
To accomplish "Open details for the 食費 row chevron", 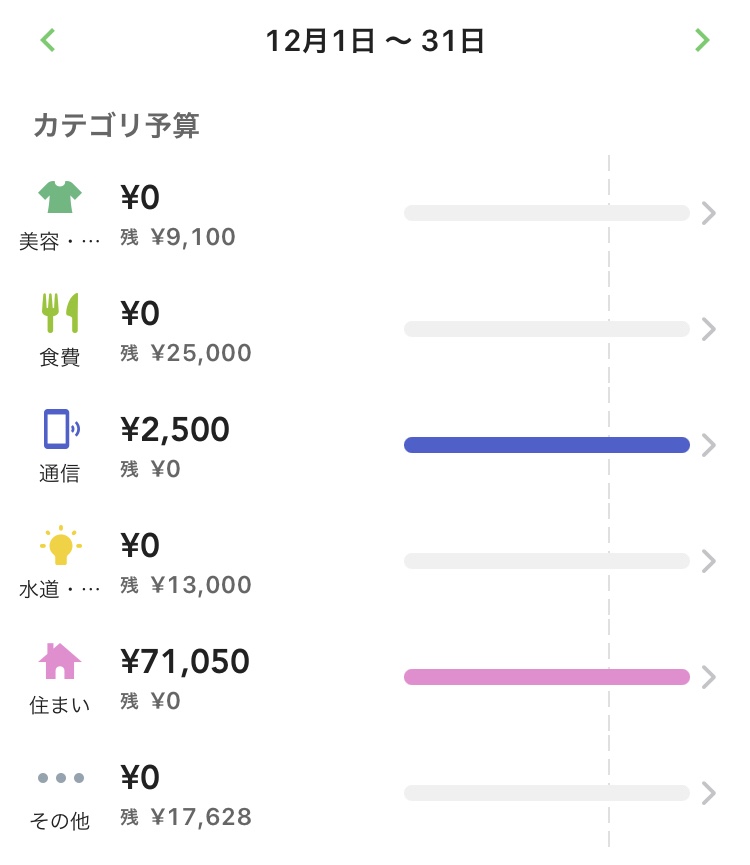I will pos(711,329).
